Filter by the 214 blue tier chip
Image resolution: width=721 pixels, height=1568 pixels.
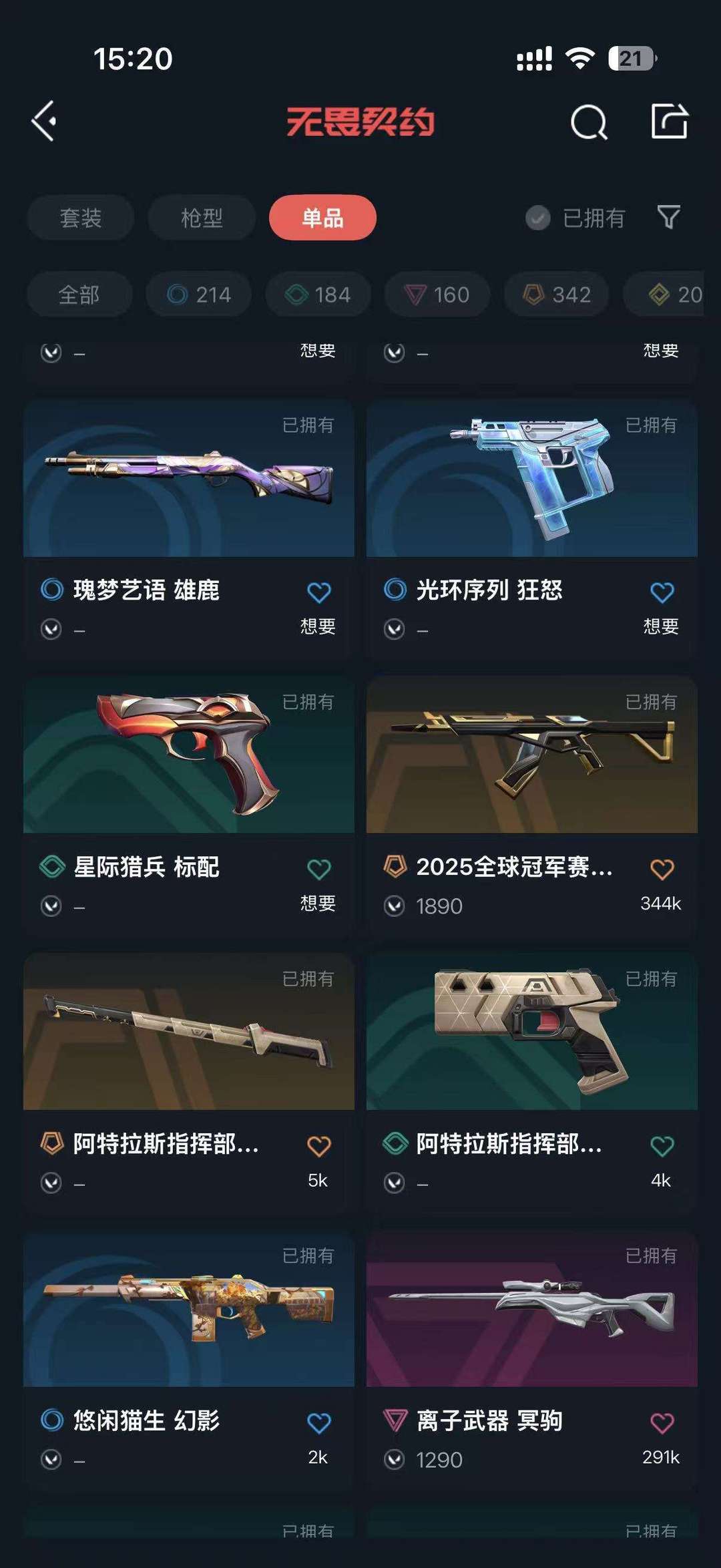pos(199,295)
